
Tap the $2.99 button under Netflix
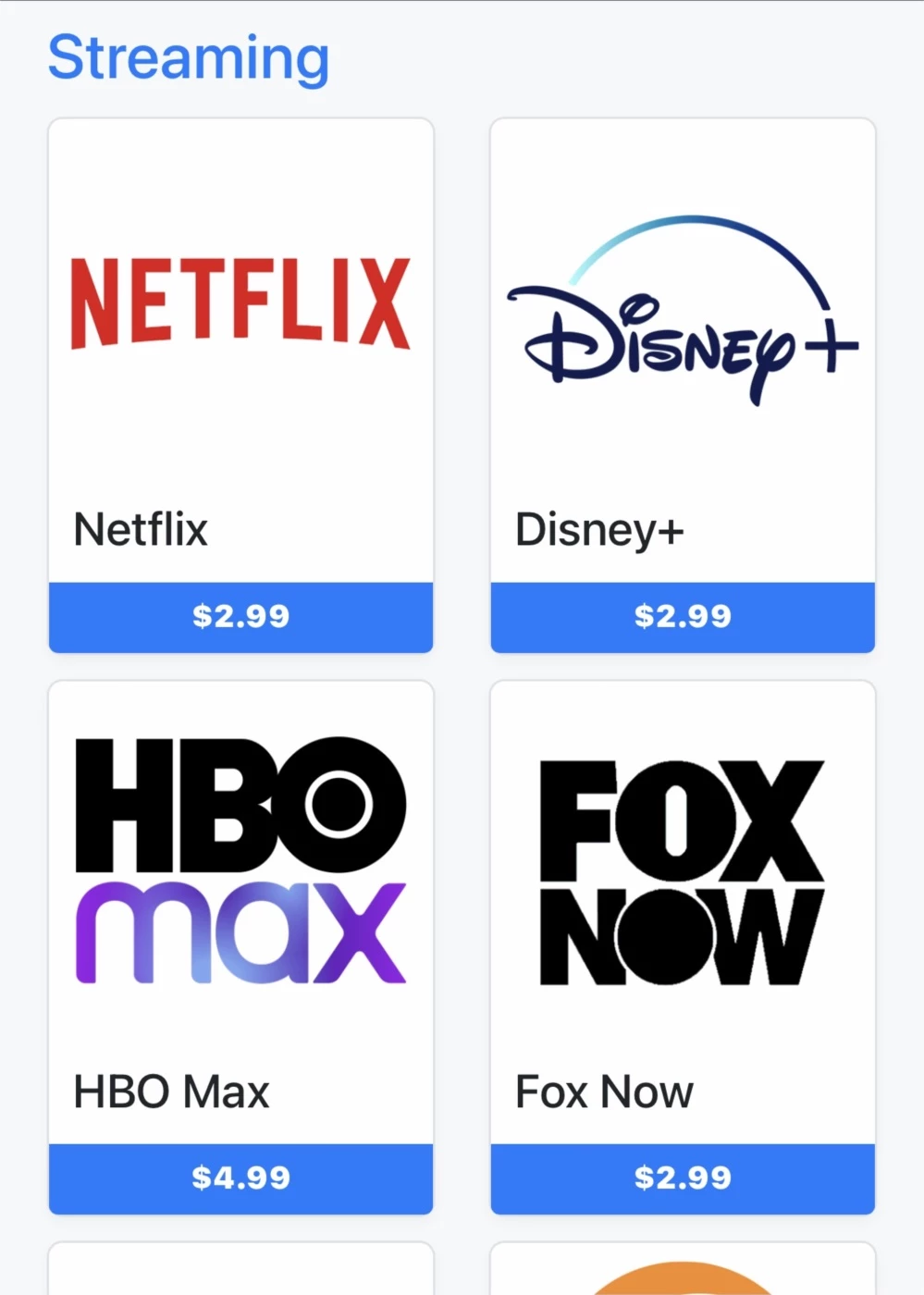click(x=240, y=617)
